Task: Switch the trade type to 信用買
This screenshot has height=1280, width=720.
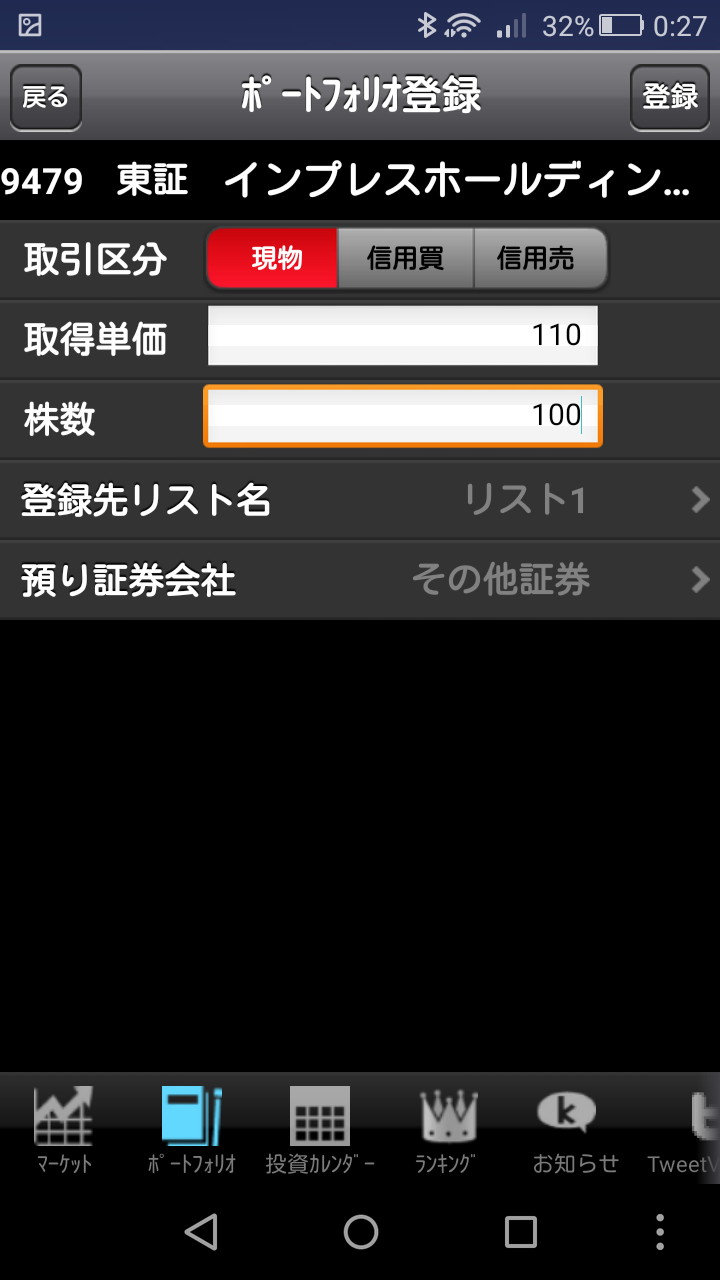Action: pyautogui.click(x=405, y=259)
